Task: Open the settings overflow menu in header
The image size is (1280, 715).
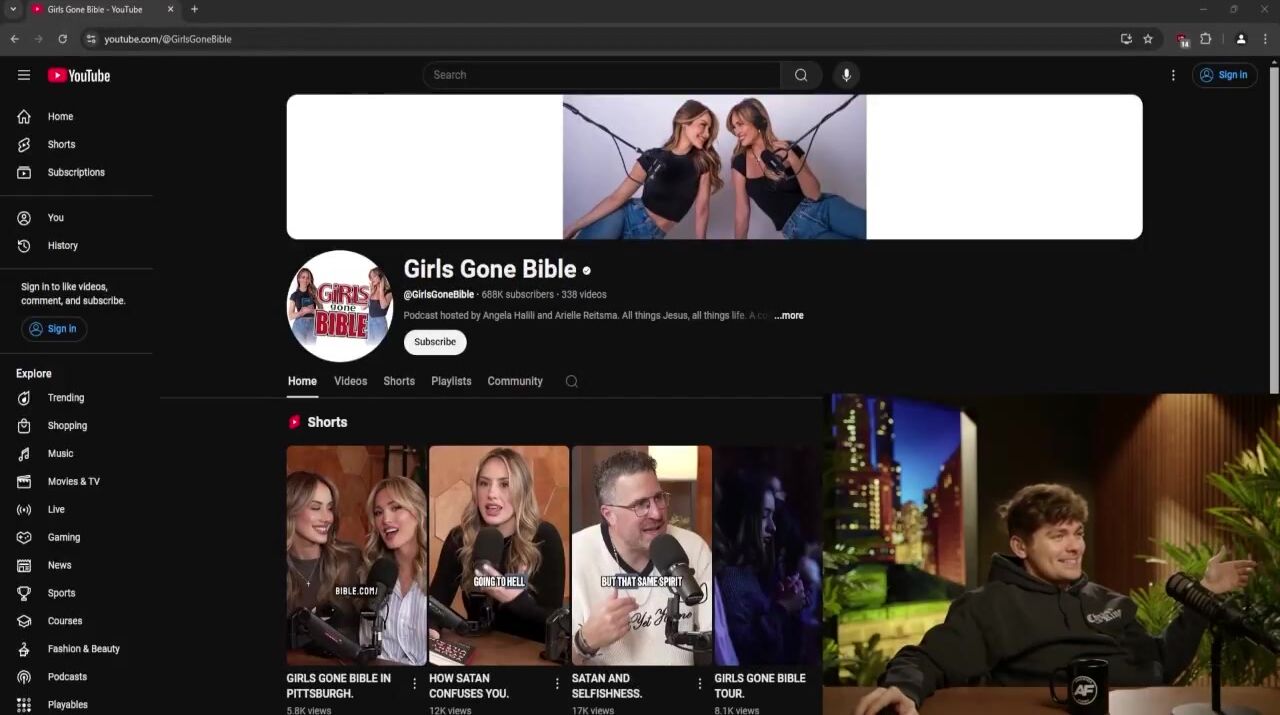Action: point(1173,75)
